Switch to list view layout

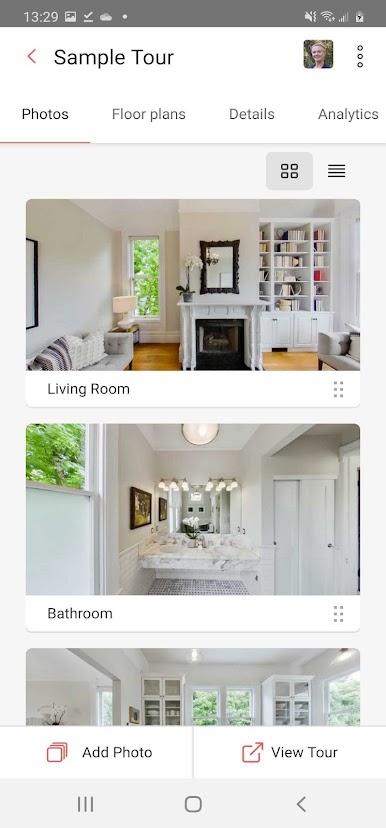[336, 171]
